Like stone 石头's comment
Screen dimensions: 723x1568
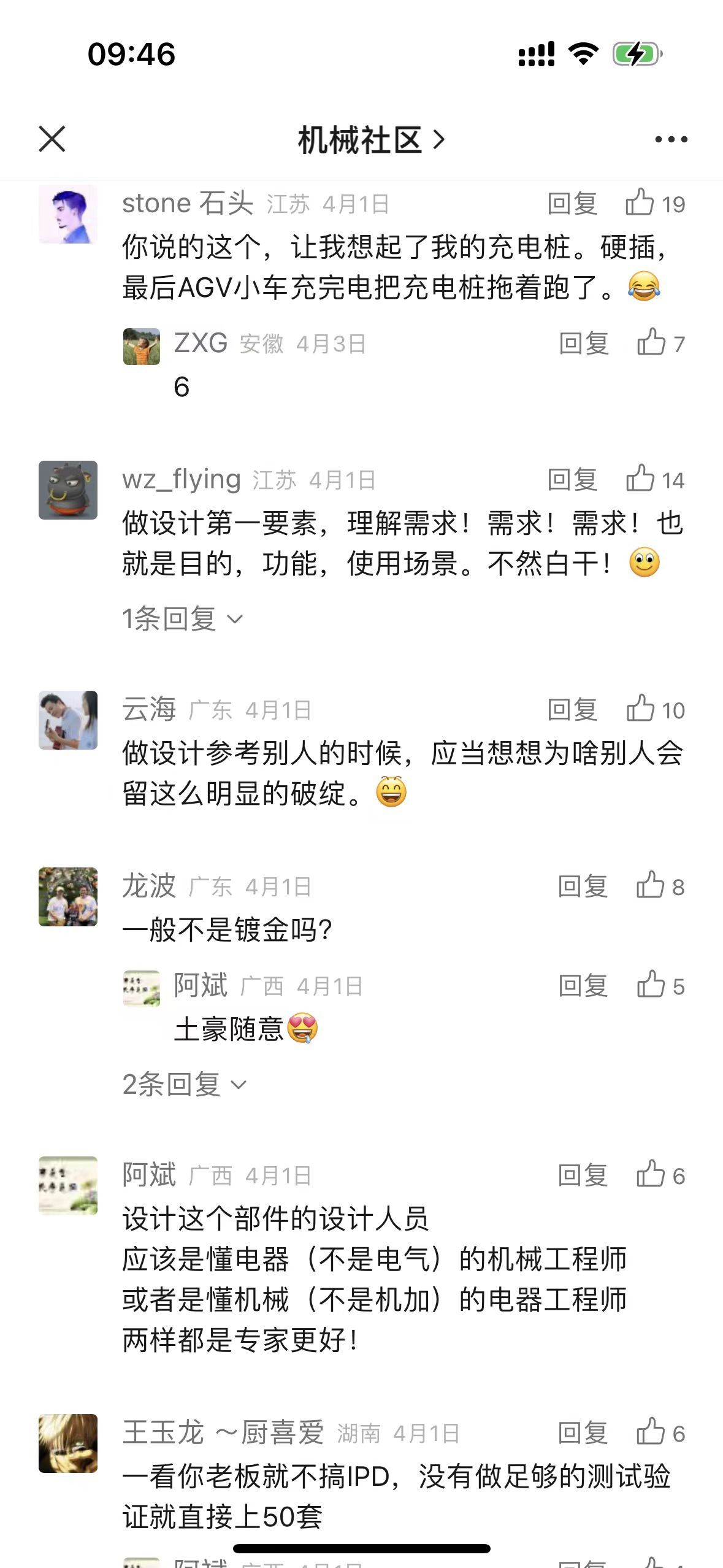coord(640,203)
